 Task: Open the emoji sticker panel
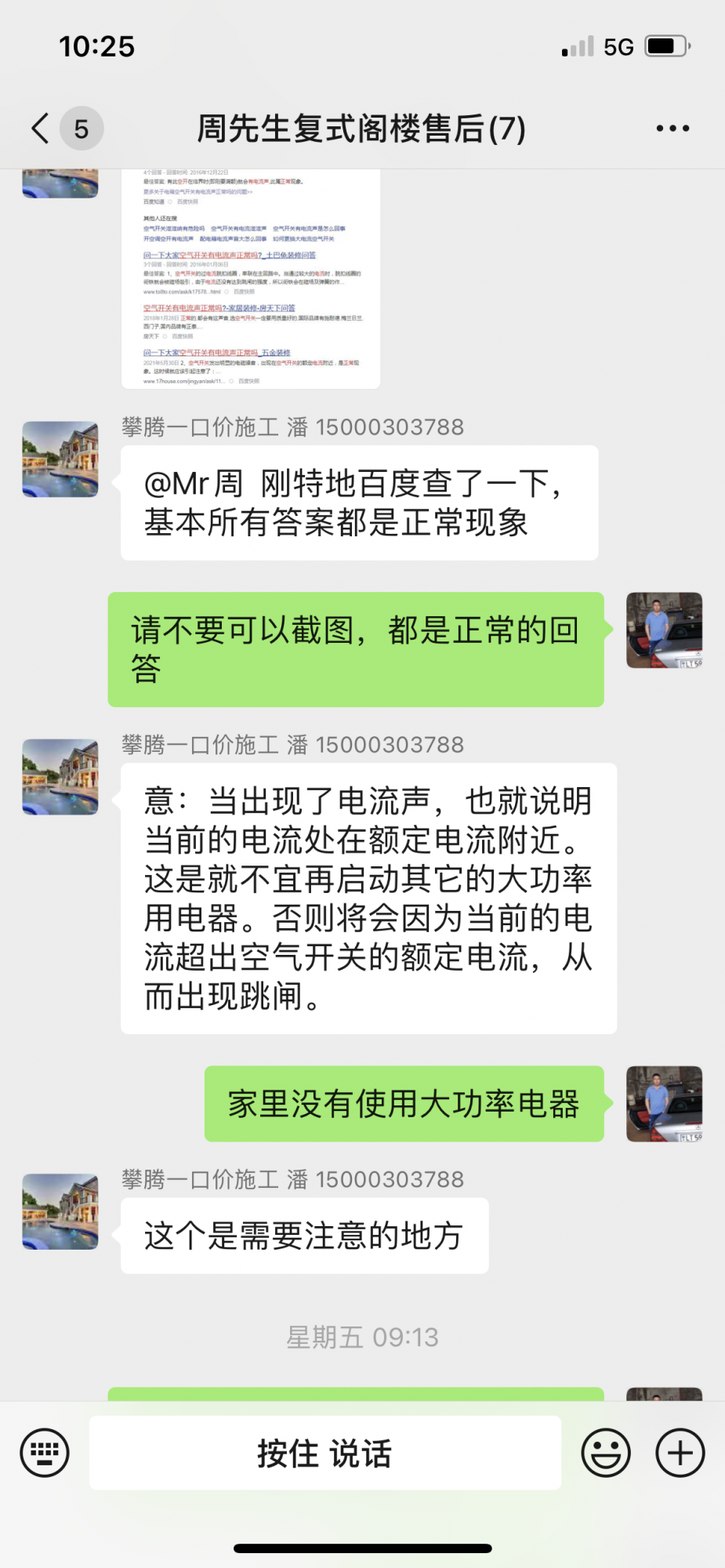pyautogui.click(x=605, y=1453)
